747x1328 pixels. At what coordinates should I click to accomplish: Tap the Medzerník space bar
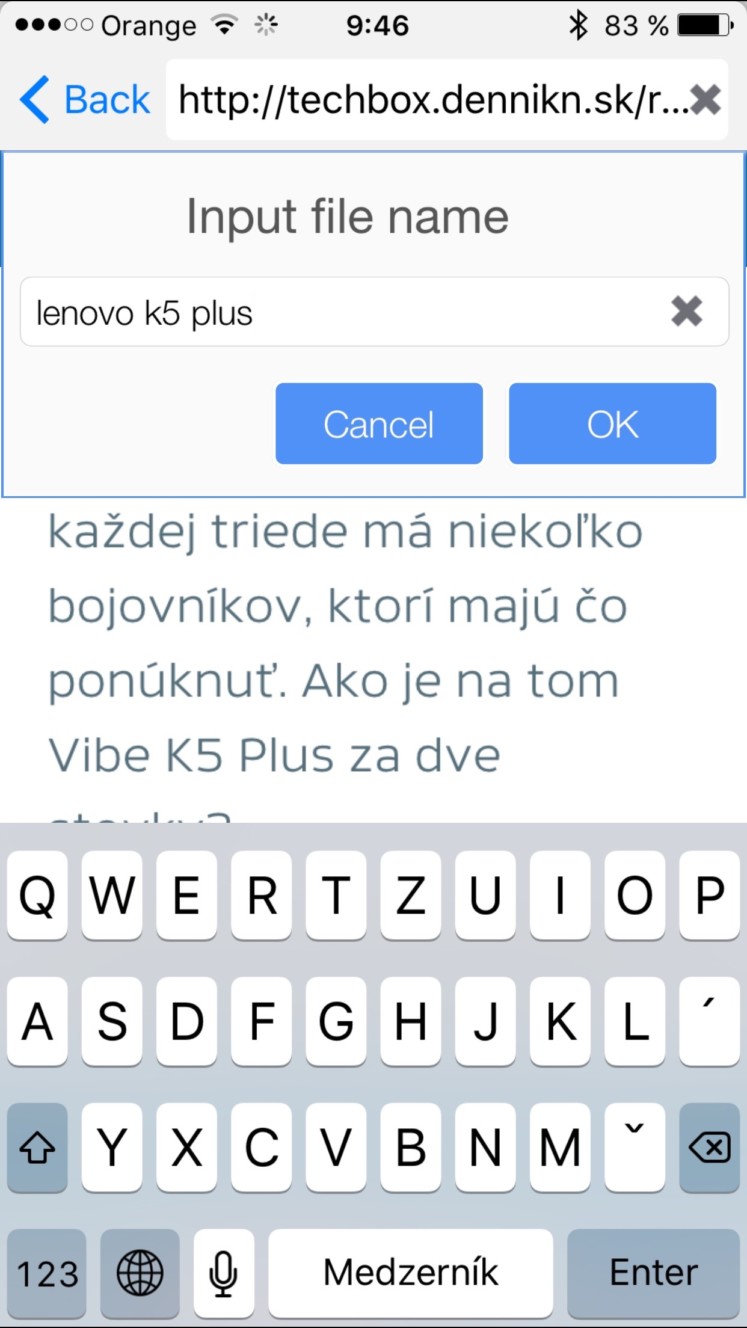click(410, 1273)
